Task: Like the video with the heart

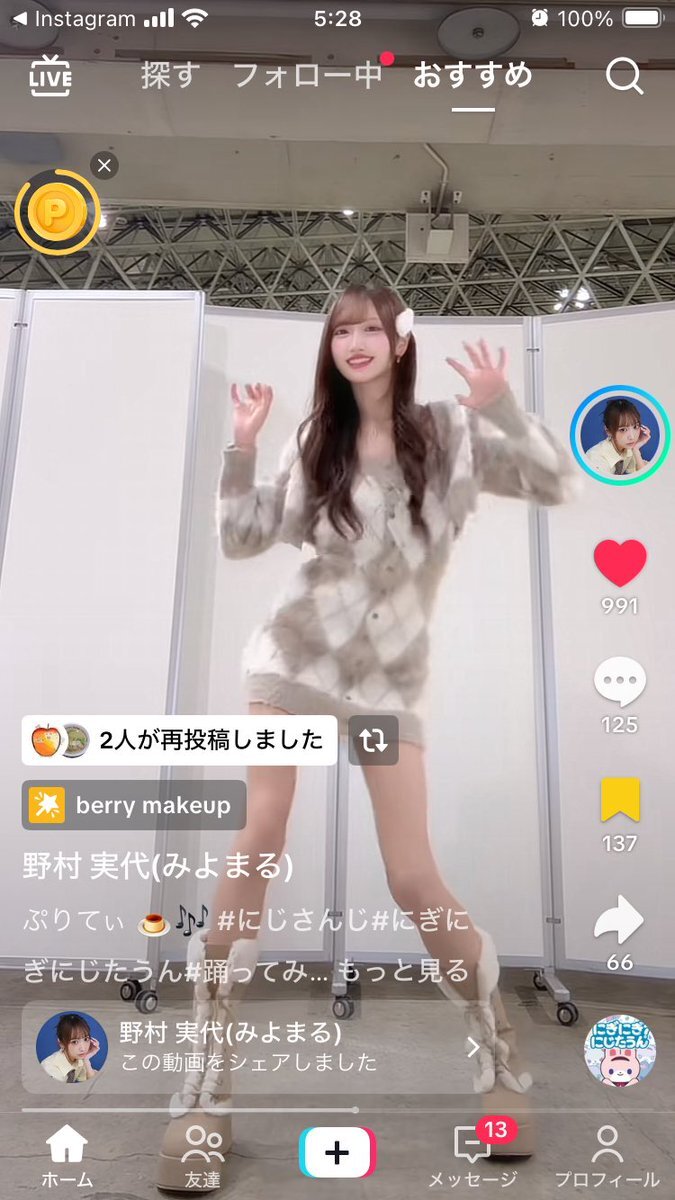Action: pos(620,563)
